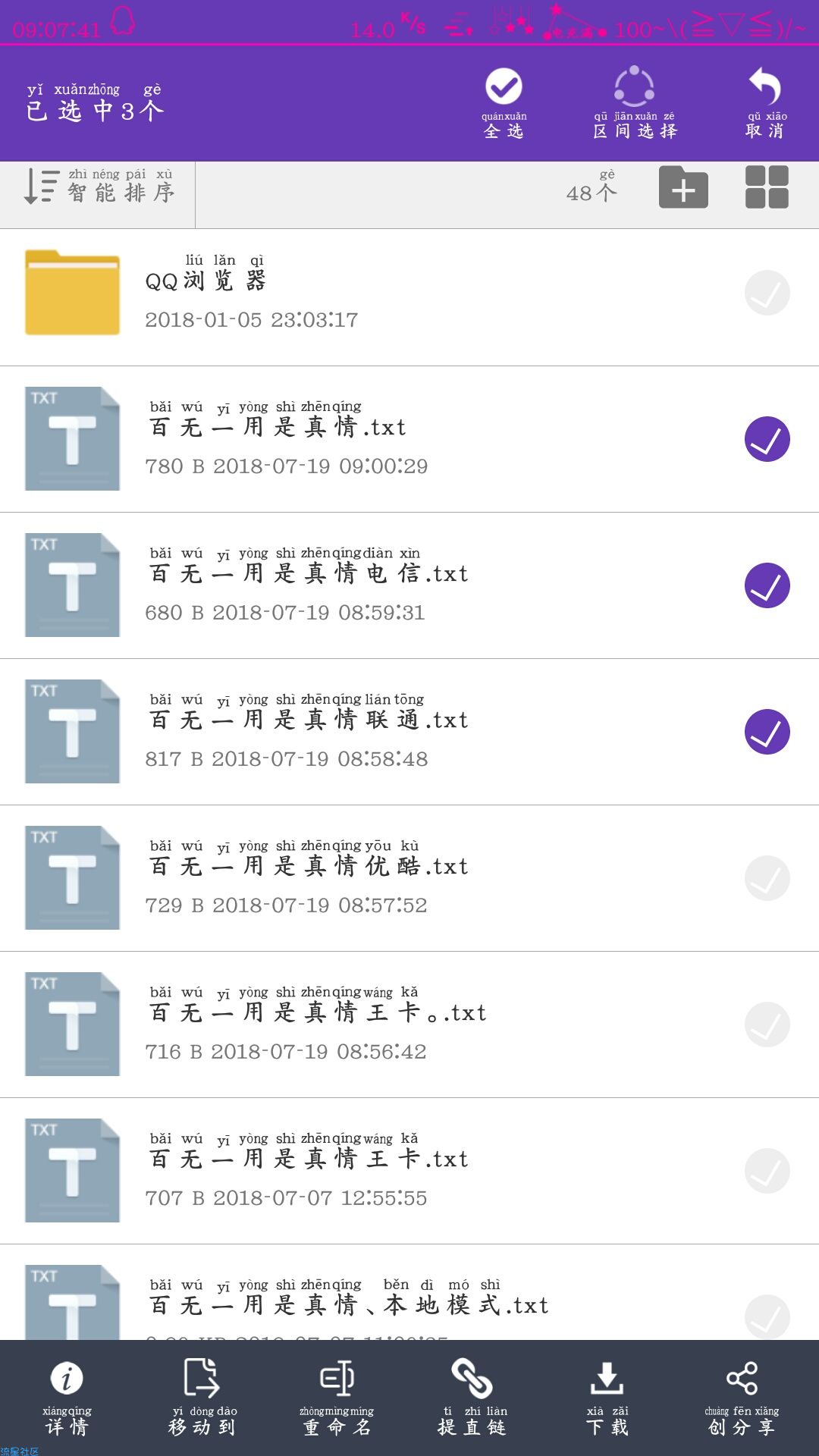819x1456 pixels.
Task: Switch to grid view layout
Action: (x=767, y=187)
